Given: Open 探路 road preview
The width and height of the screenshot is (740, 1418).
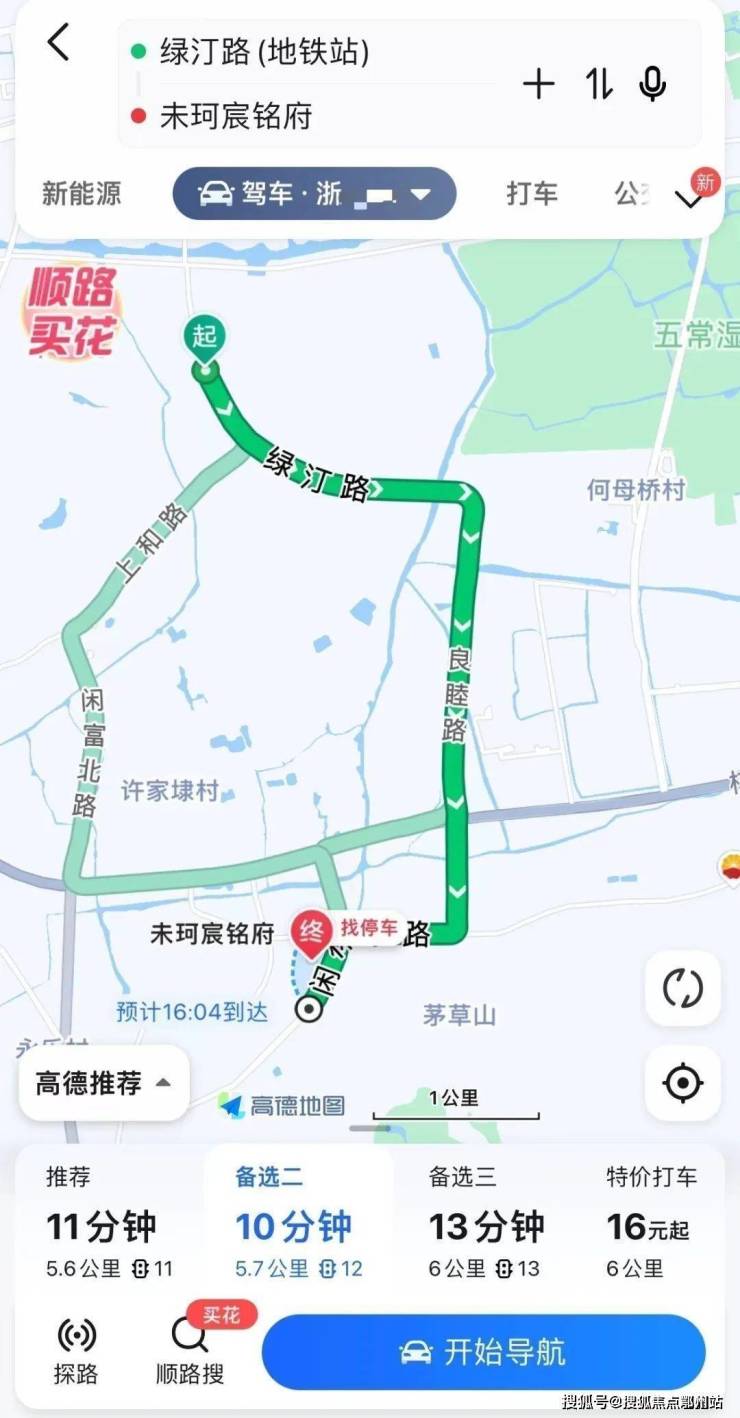Looking at the screenshot, I should 77,1351.
